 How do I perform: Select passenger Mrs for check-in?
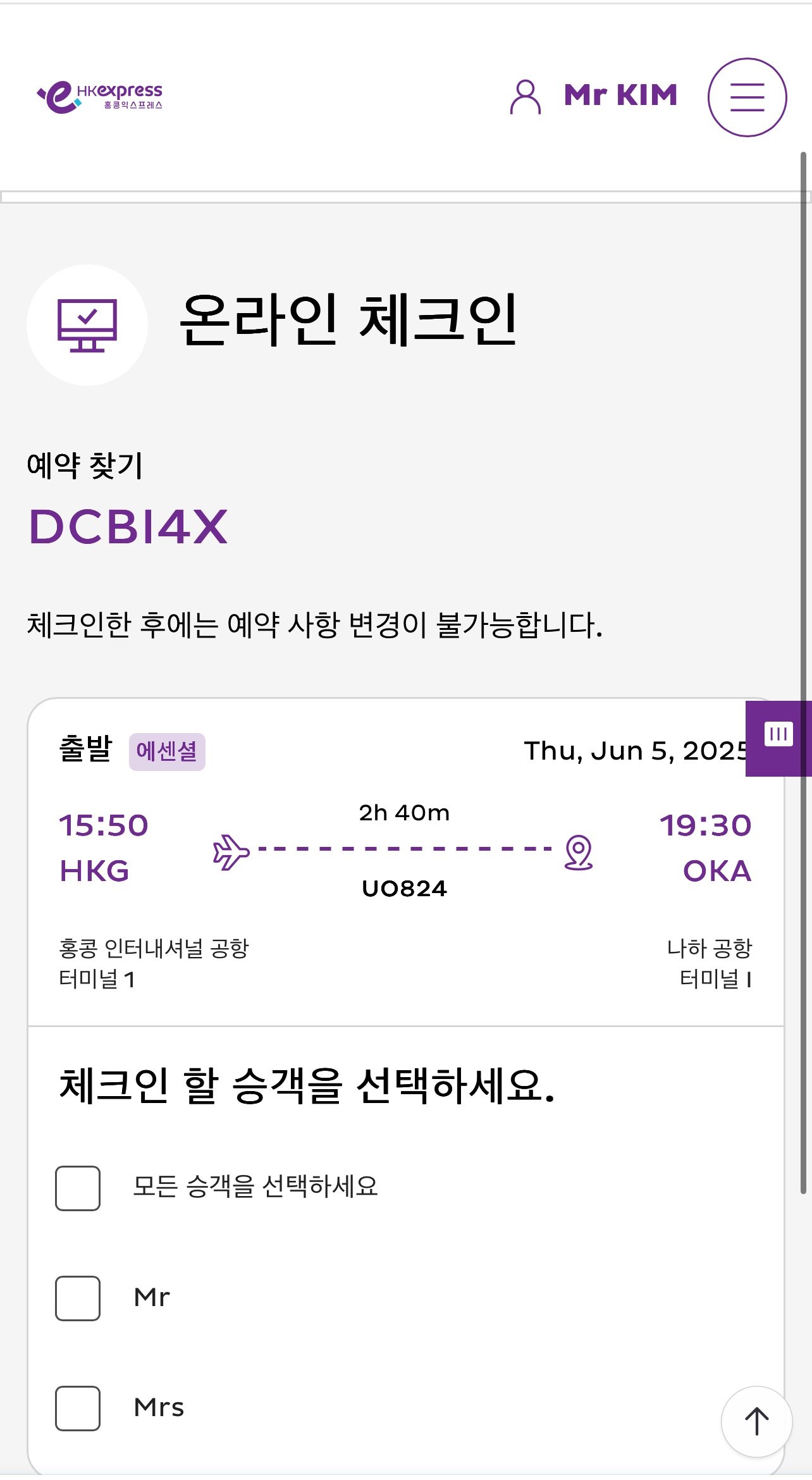click(x=78, y=1408)
